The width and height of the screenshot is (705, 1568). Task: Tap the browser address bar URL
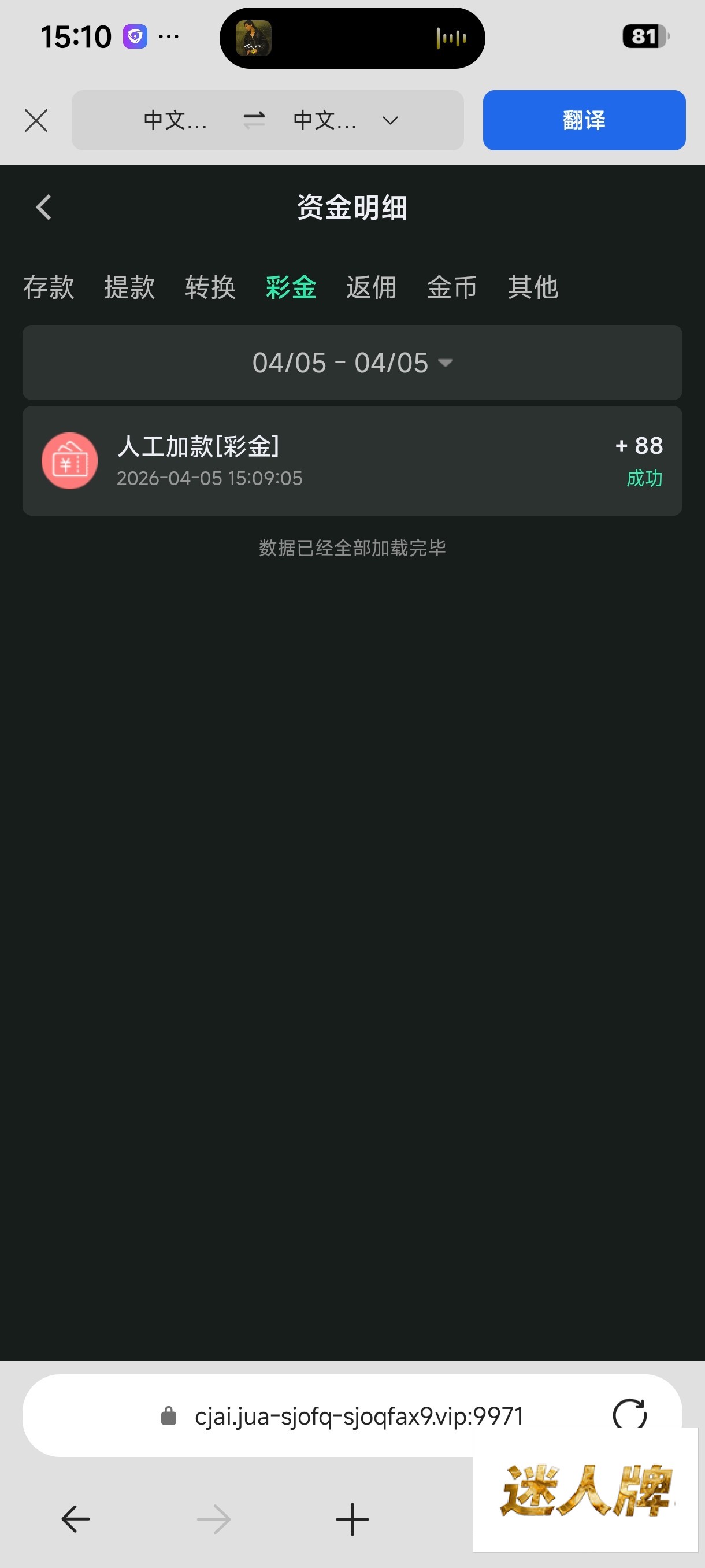[358, 1416]
